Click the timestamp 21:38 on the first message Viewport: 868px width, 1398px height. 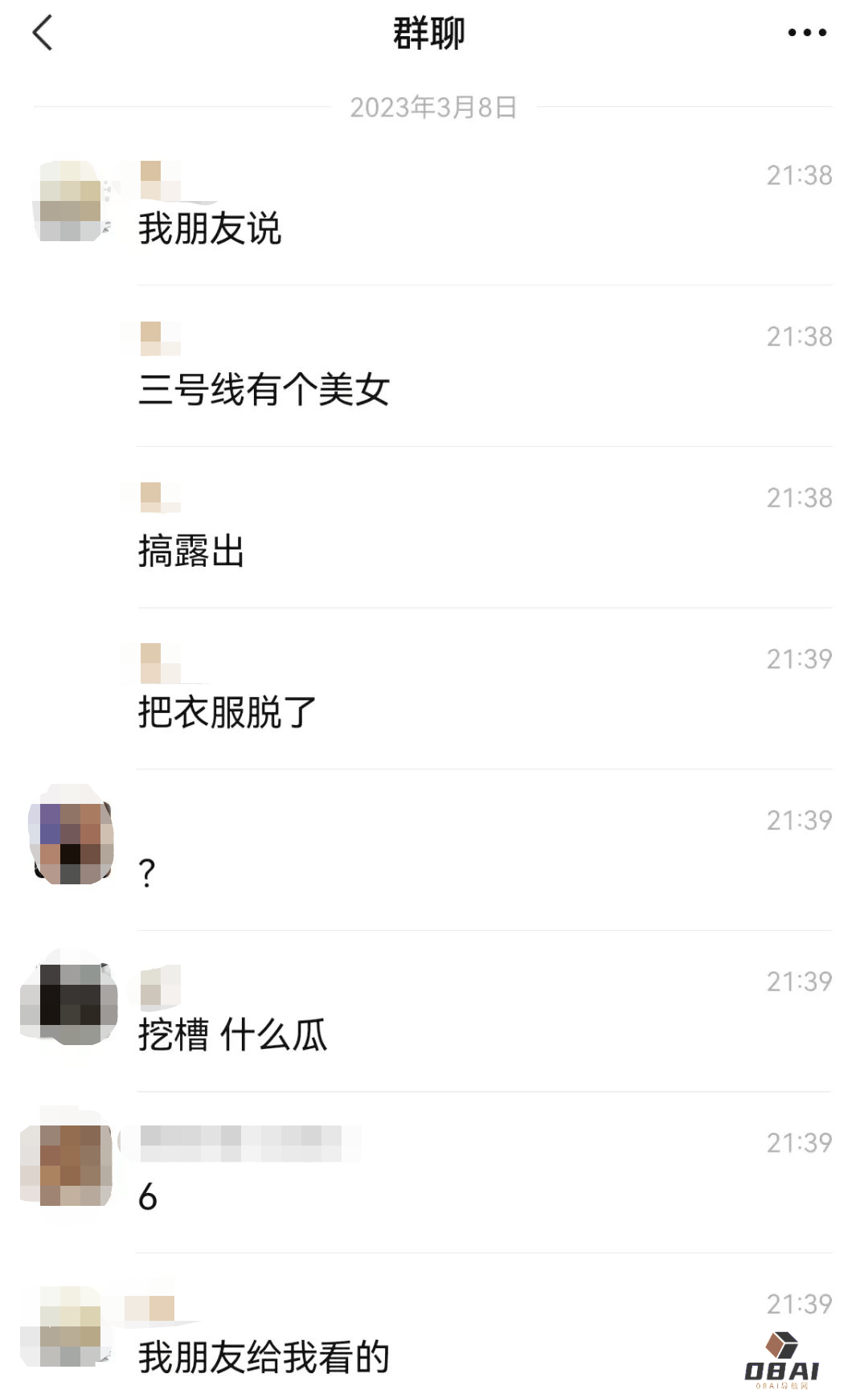pos(798,176)
